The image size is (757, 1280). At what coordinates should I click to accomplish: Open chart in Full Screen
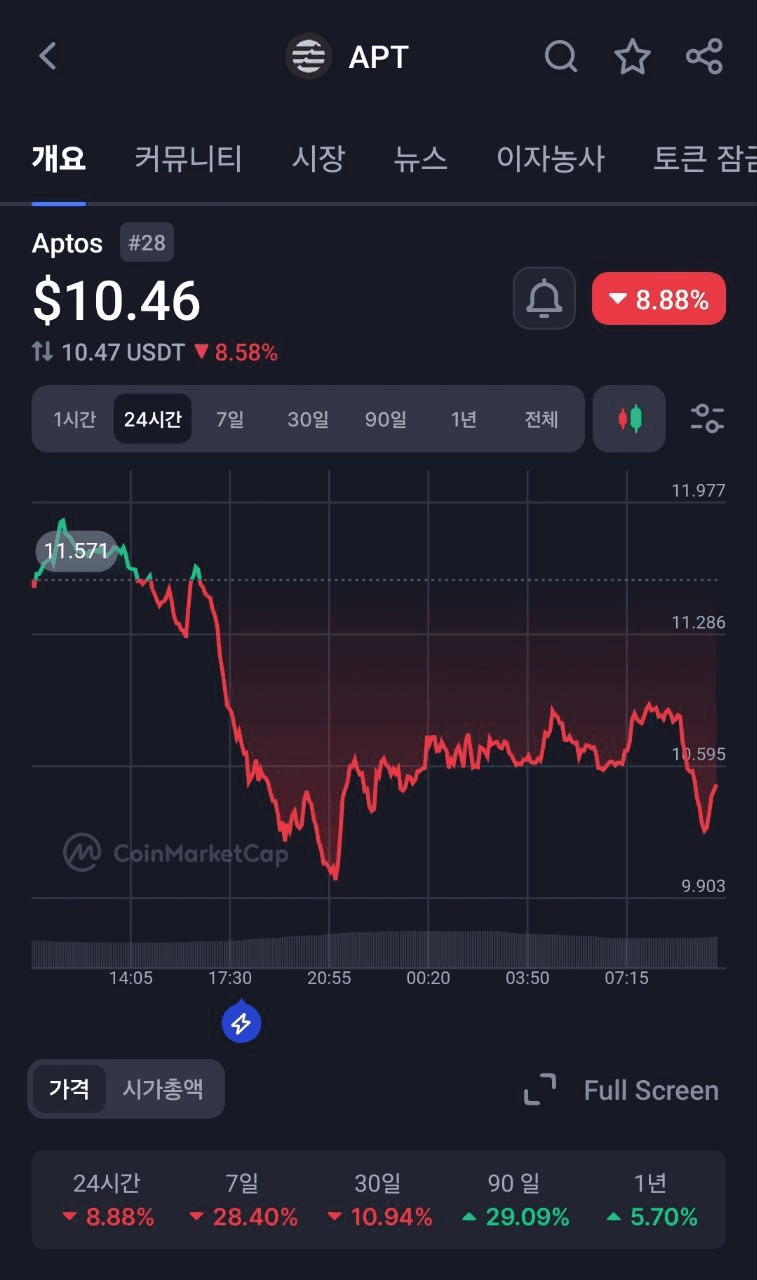tap(621, 1090)
